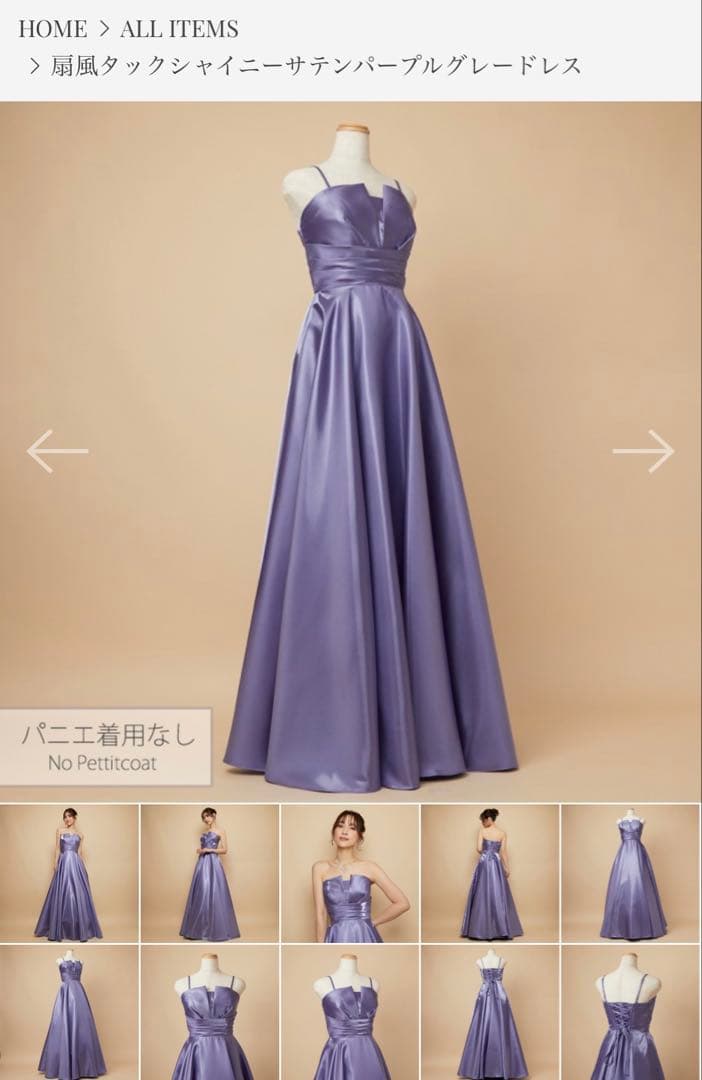Open the mannequin lace-up back close-up thumbnail
The width and height of the screenshot is (702, 1080).
point(630,1012)
